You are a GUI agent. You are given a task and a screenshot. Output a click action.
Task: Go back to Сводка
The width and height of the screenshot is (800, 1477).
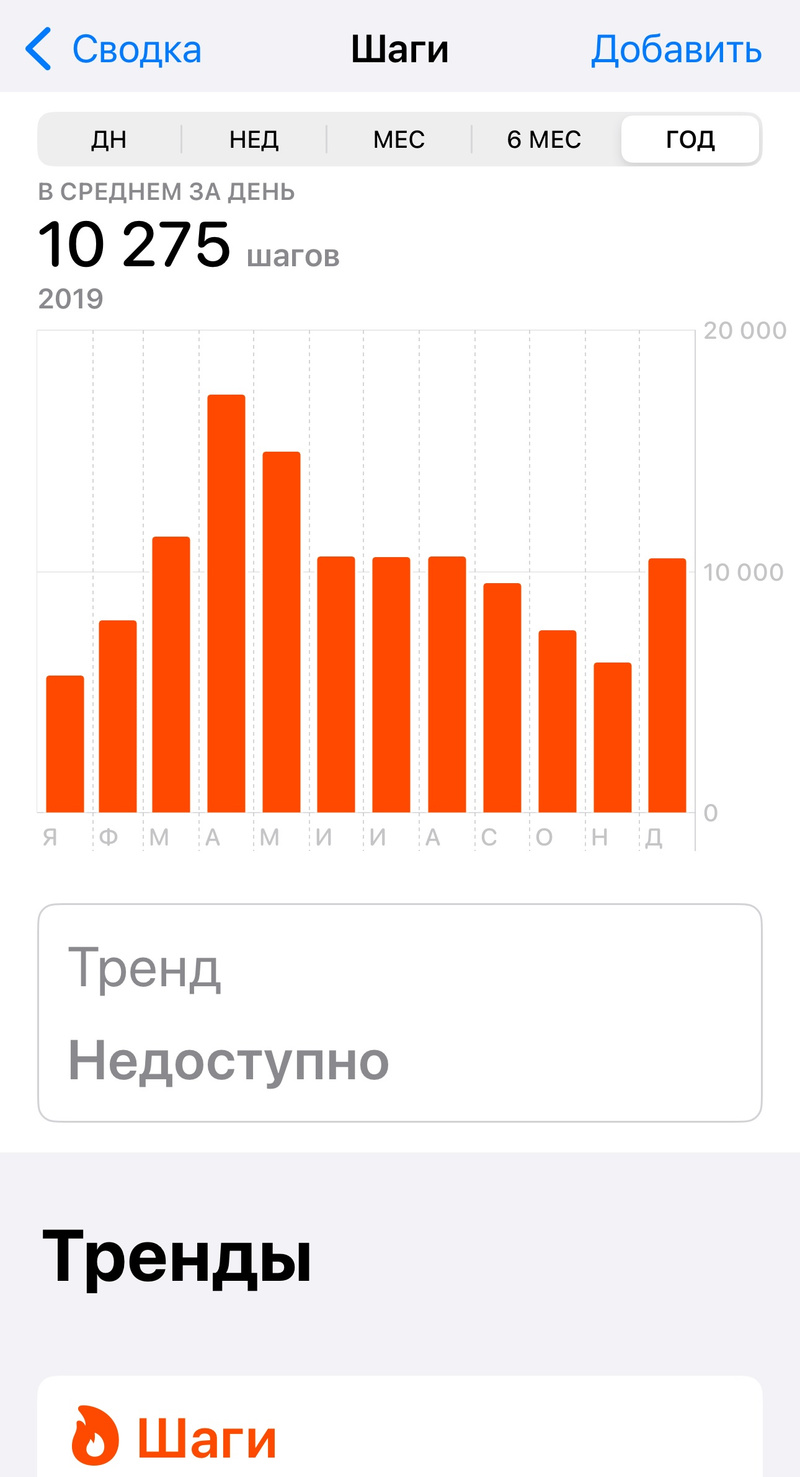coord(113,49)
